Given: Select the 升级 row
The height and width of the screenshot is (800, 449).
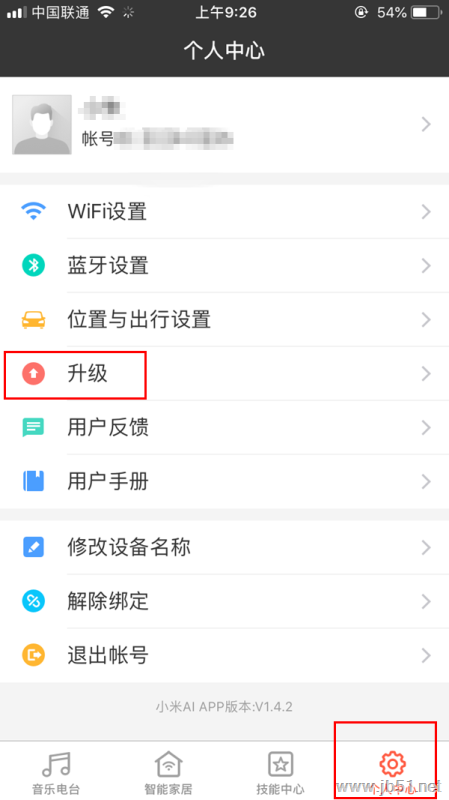Looking at the screenshot, I should [224, 374].
